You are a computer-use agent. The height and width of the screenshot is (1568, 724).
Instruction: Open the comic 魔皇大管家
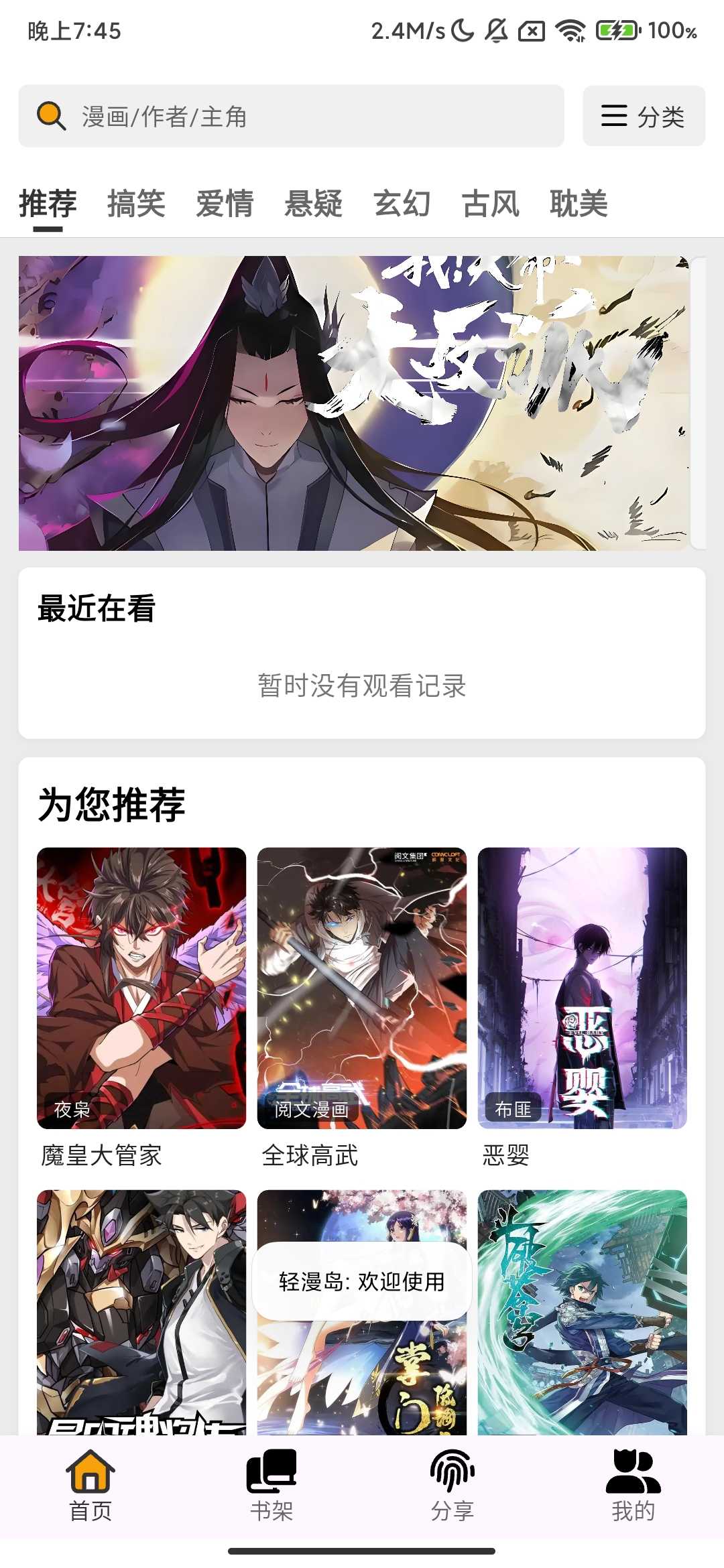[x=141, y=988]
